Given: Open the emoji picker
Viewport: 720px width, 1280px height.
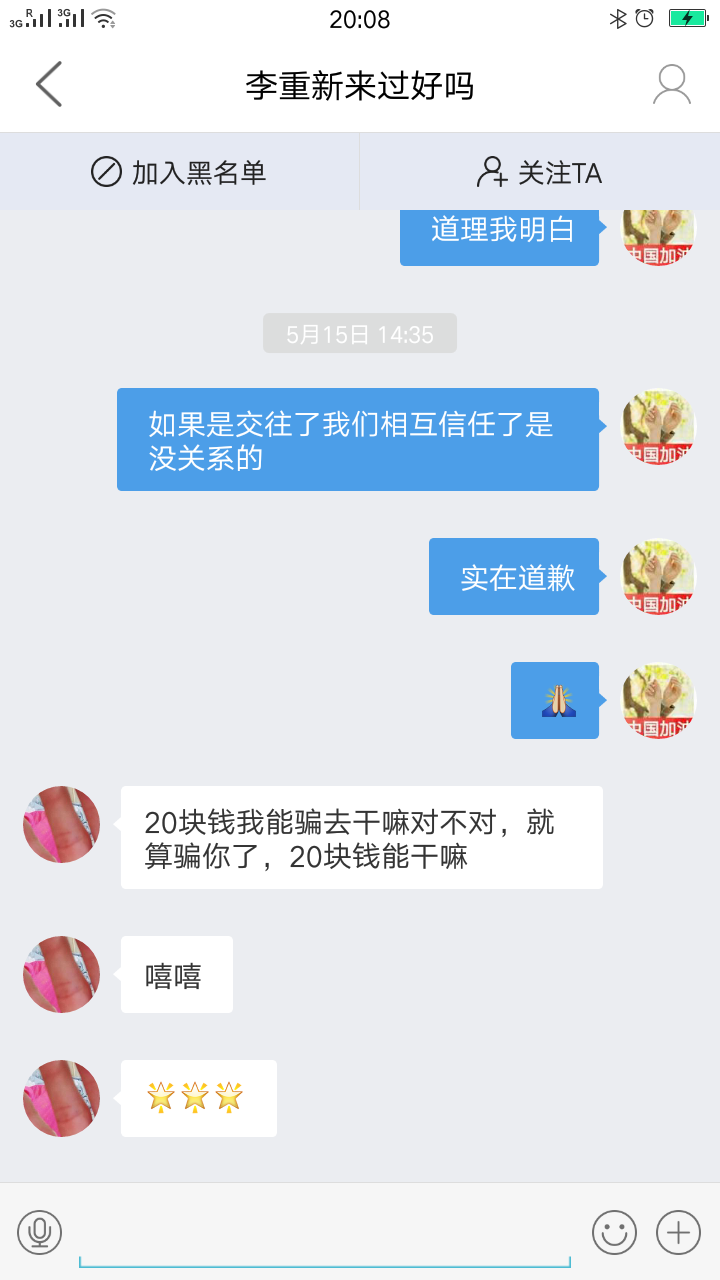Looking at the screenshot, I should [x=614, y=1232].
